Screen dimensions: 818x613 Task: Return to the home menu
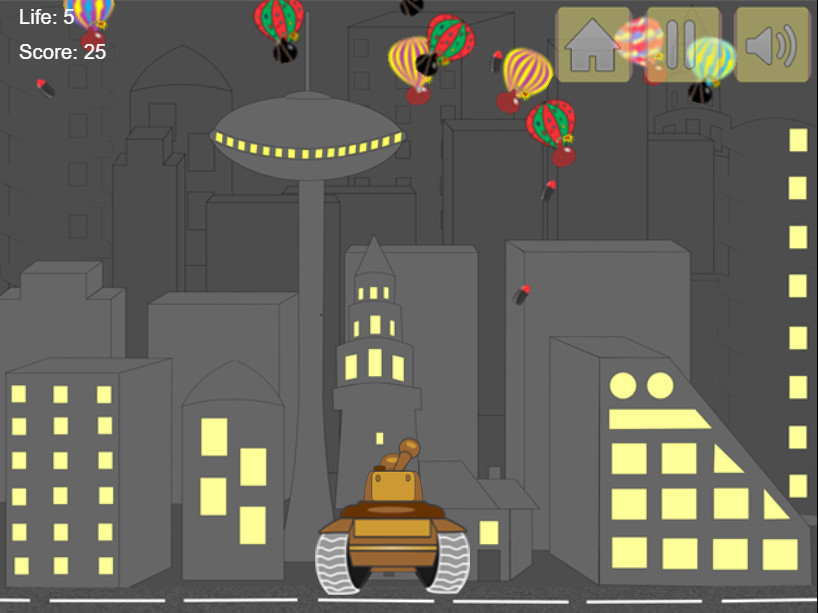point(593,45)
